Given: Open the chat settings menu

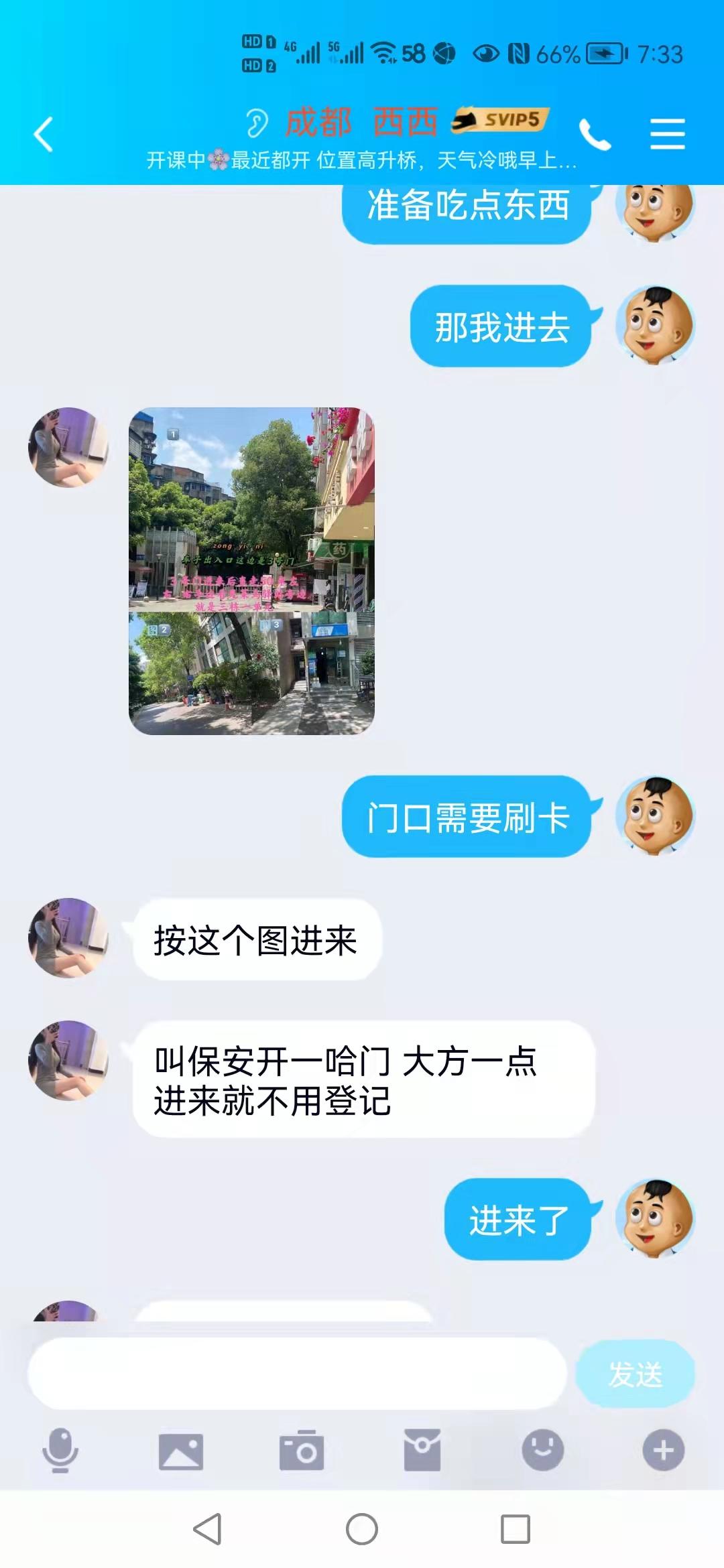Looking at the screenshot, I should point(667,134).
